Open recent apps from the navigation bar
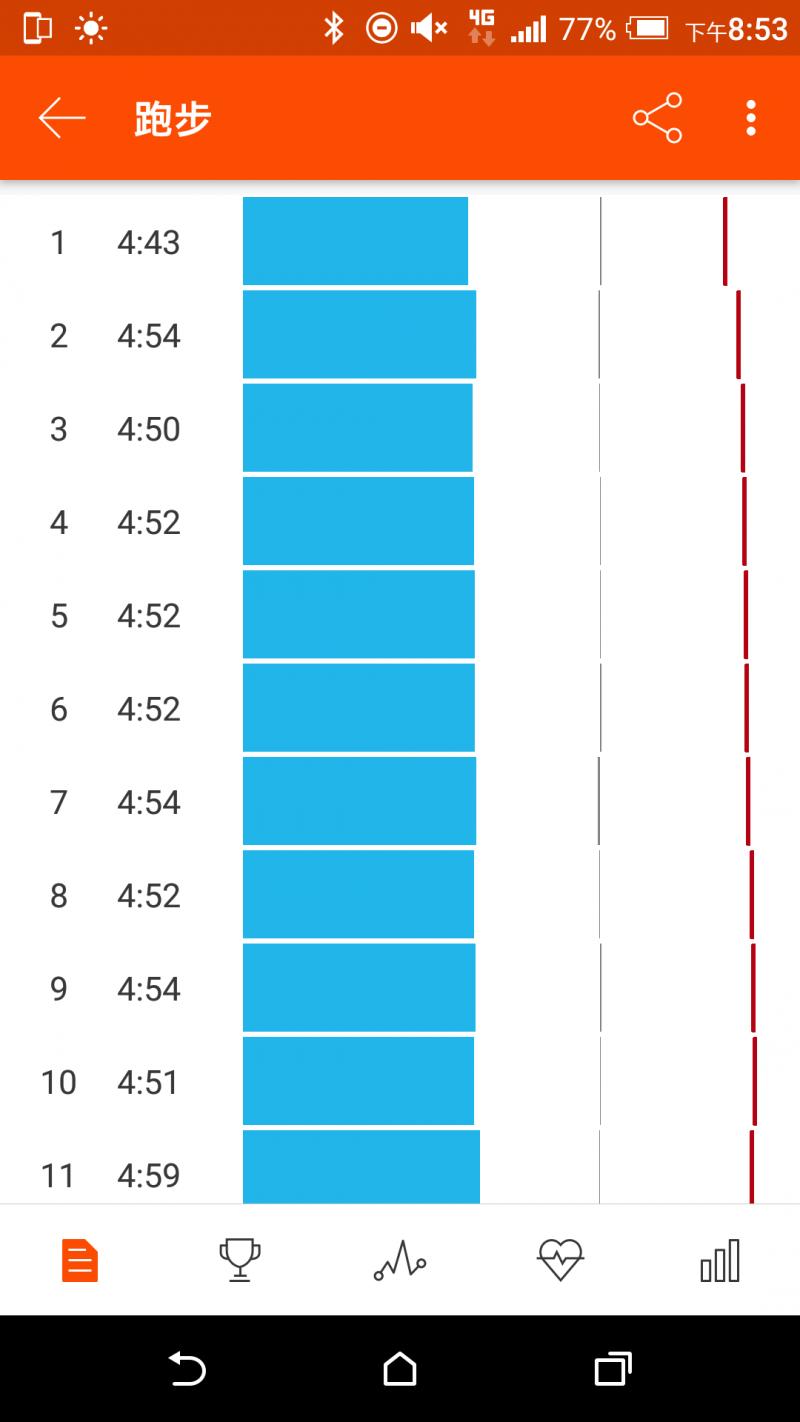The height and width of the screenshot is (1422, 800). pyautogui.click(x=613, y=1368)
